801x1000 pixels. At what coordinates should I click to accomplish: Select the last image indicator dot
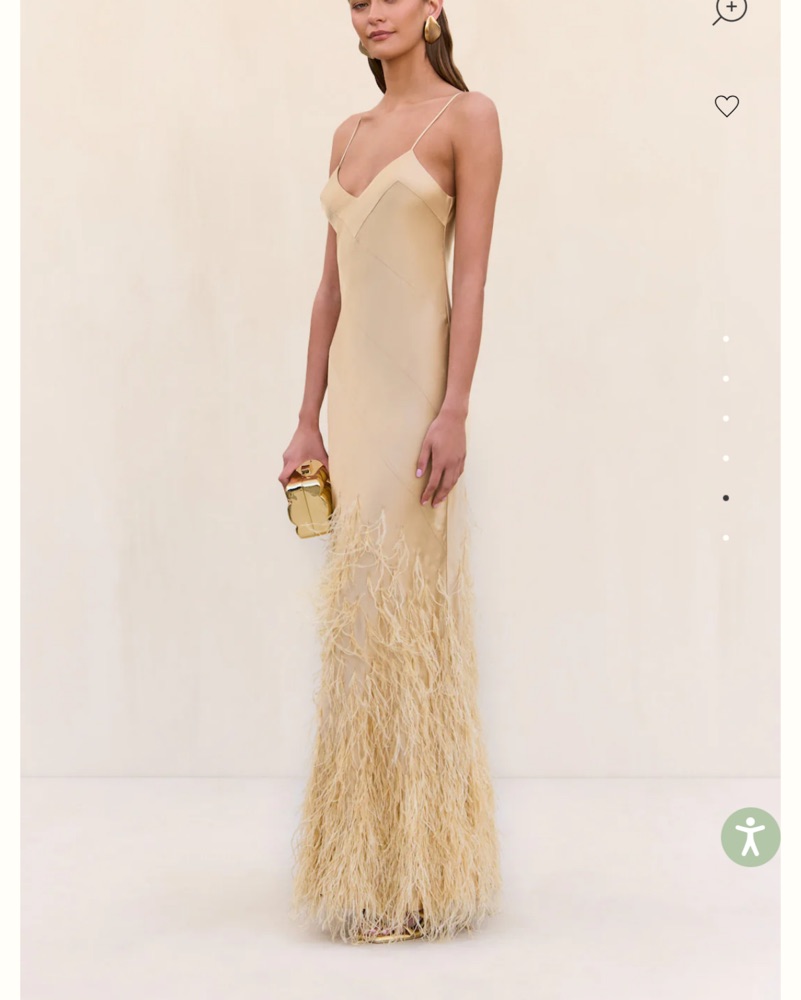click(x=726, y=538)
